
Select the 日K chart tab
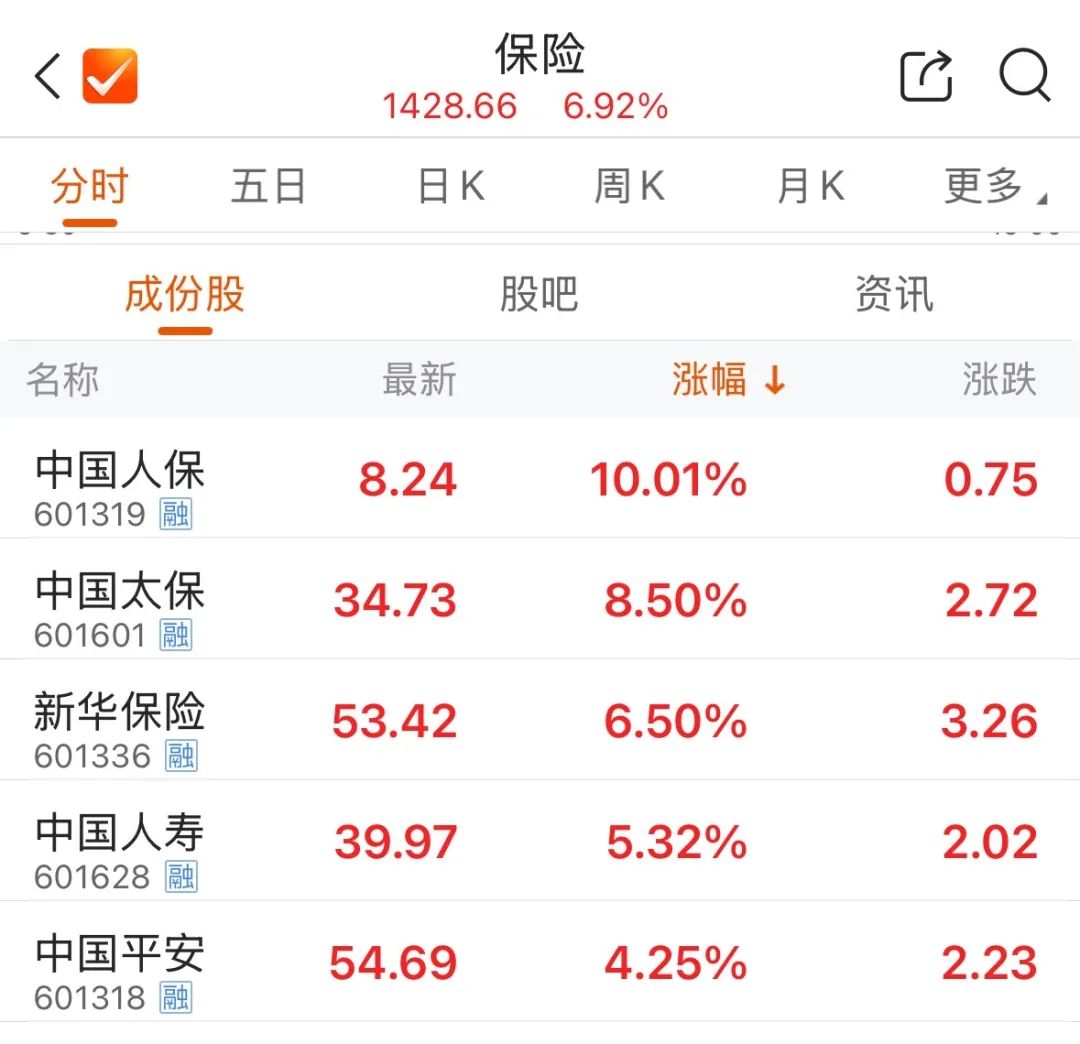[x=451, y=187]
